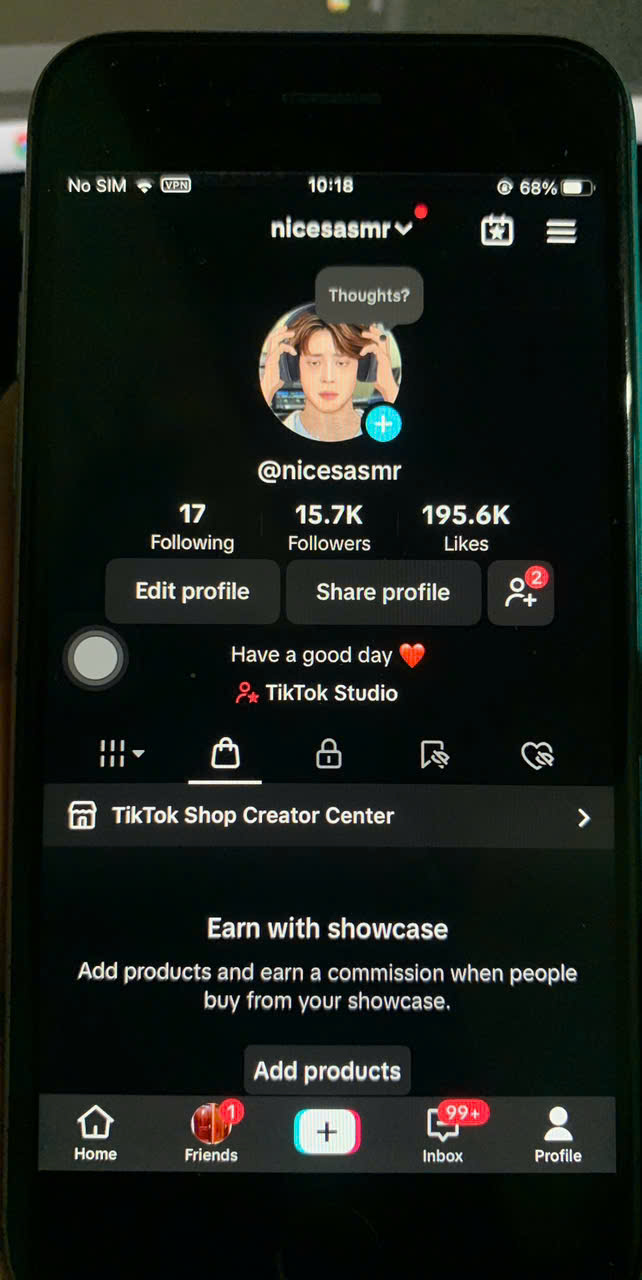642x1280 pixels.
Task: Open TikTok Studio
Action: click(x=317, y=693)
